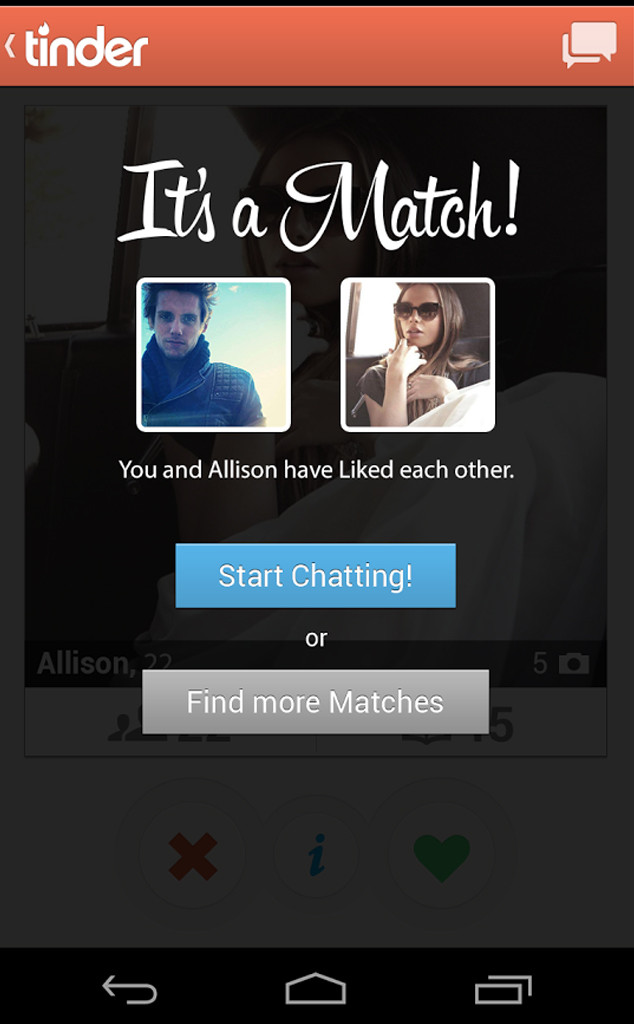Viewport: 634px width, 1024px height.
Task: Tap Start Chatting! button
Action: pos(315,576)
